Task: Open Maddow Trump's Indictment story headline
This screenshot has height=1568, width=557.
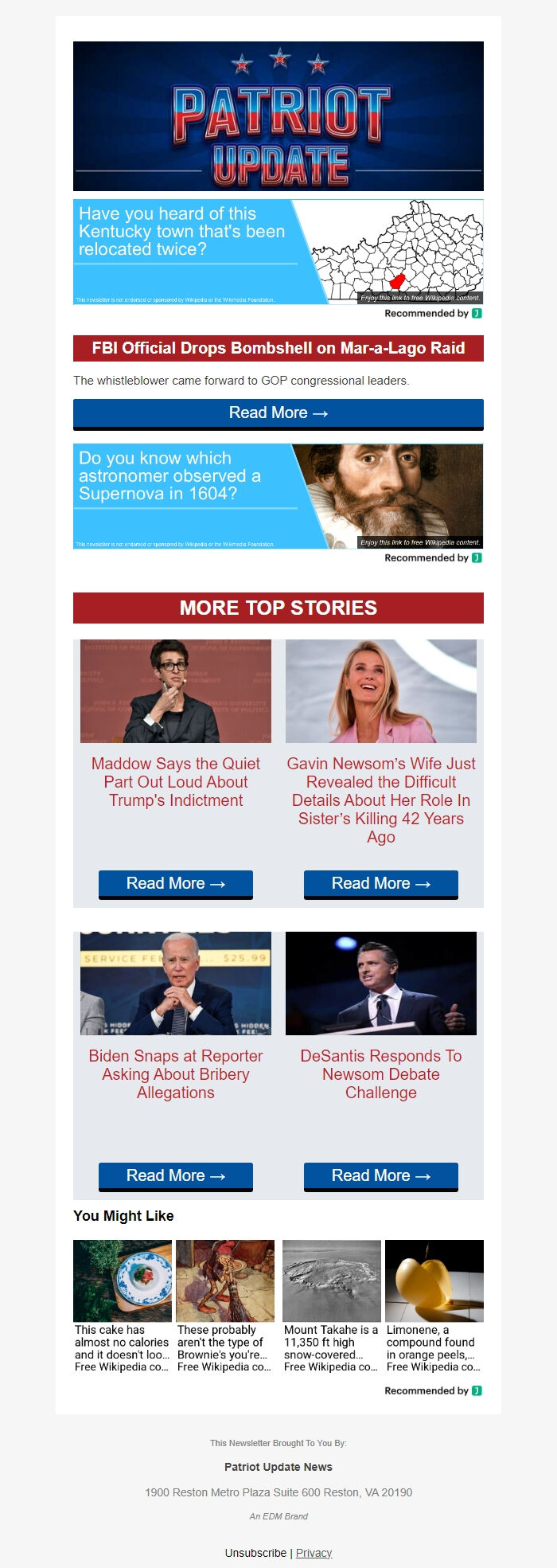Action: pos(176,782)
